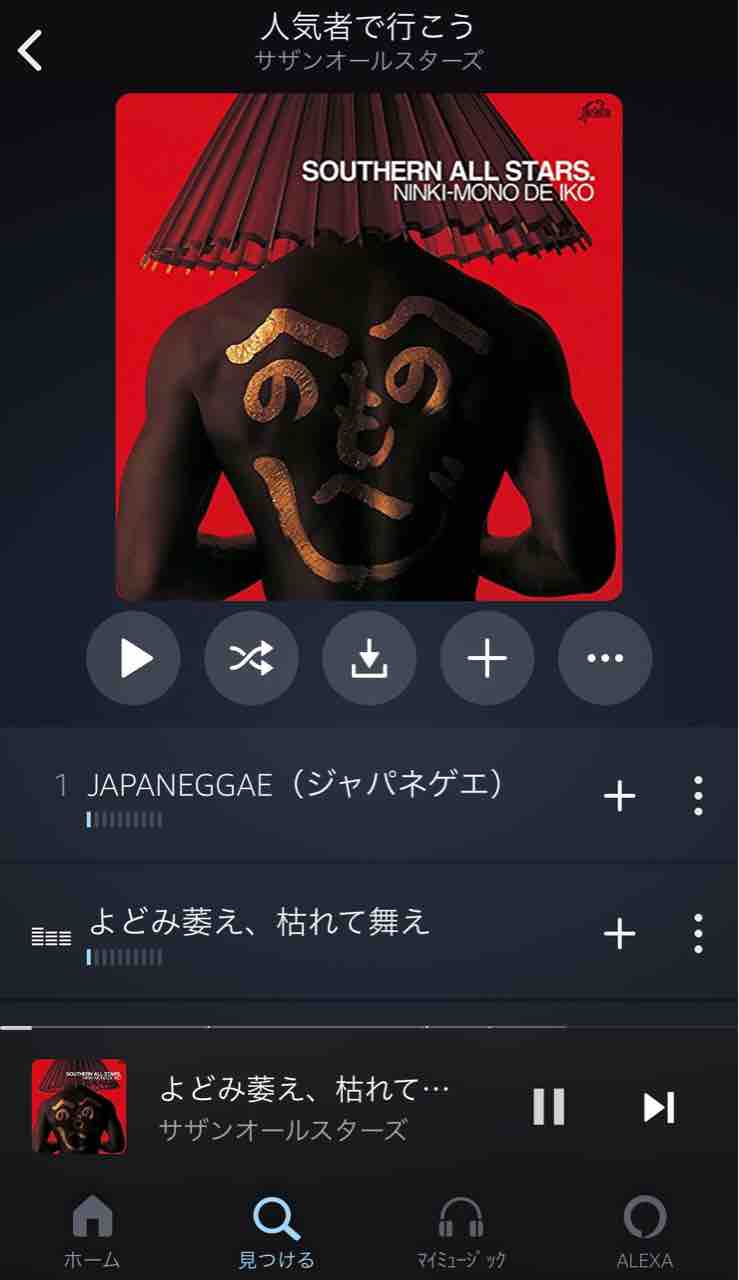The width and height of the screenshot is (739, 1280).
Task: Switch to the ホーム tab
Action: [92, 1231]
